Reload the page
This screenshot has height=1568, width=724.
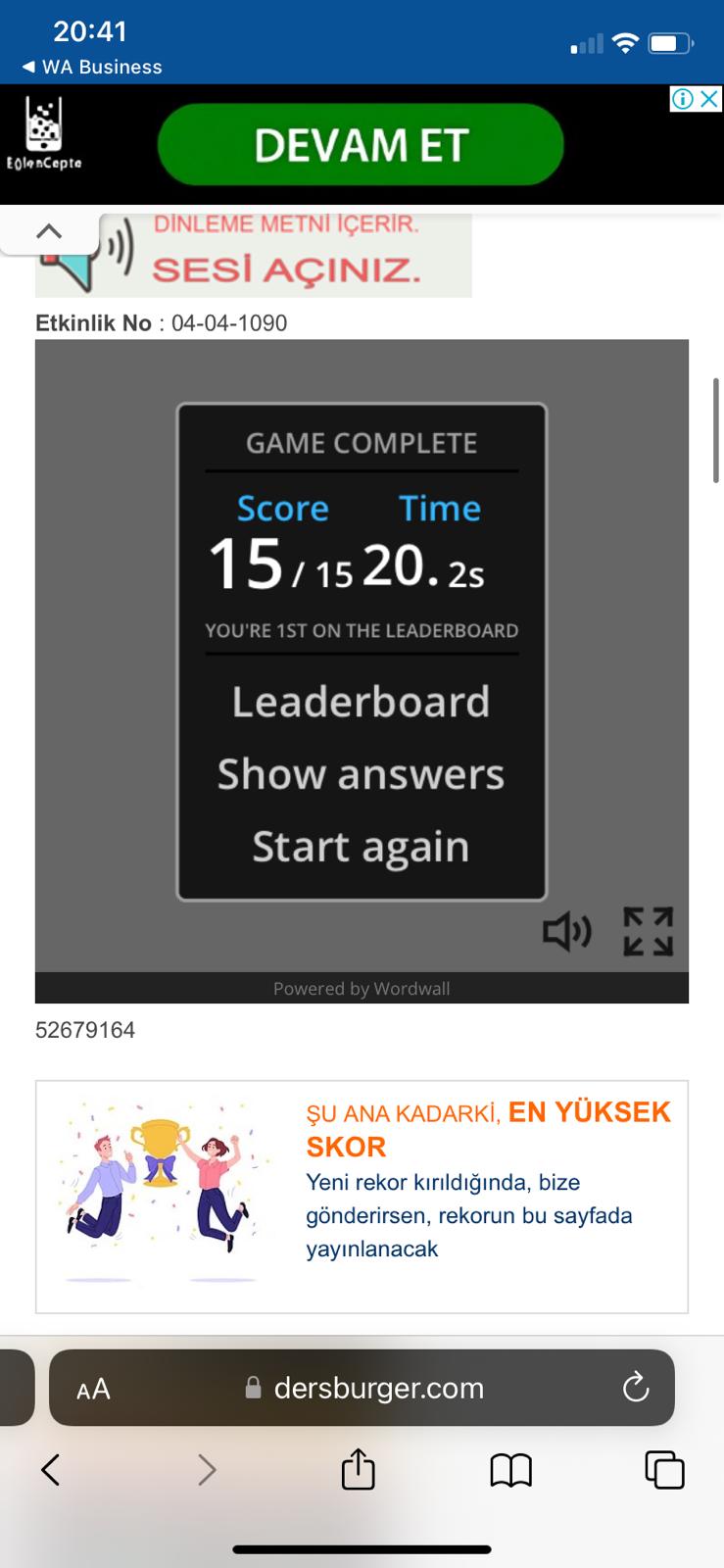tap(636, 1388)
